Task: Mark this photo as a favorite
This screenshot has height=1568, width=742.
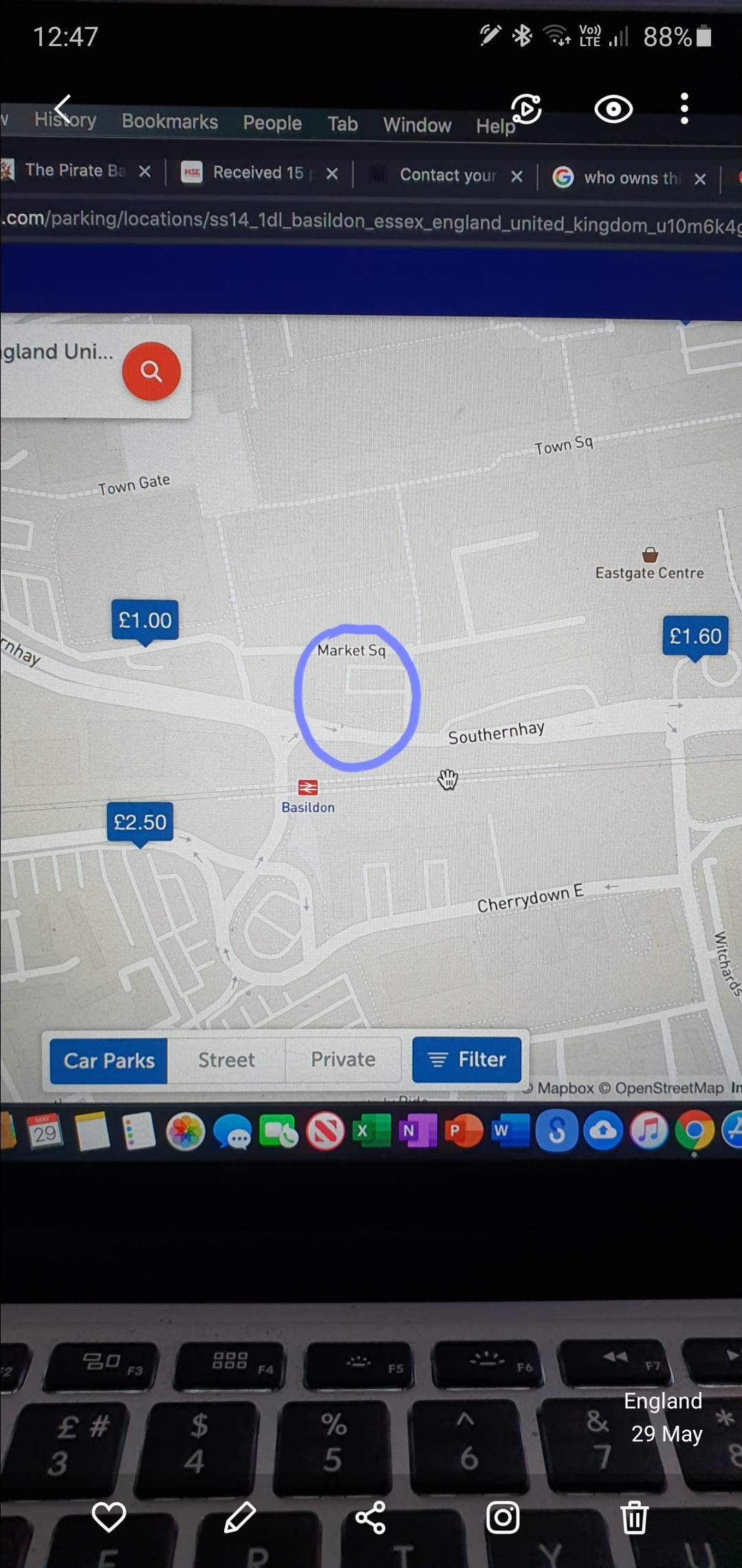Action: [109, 1516]
